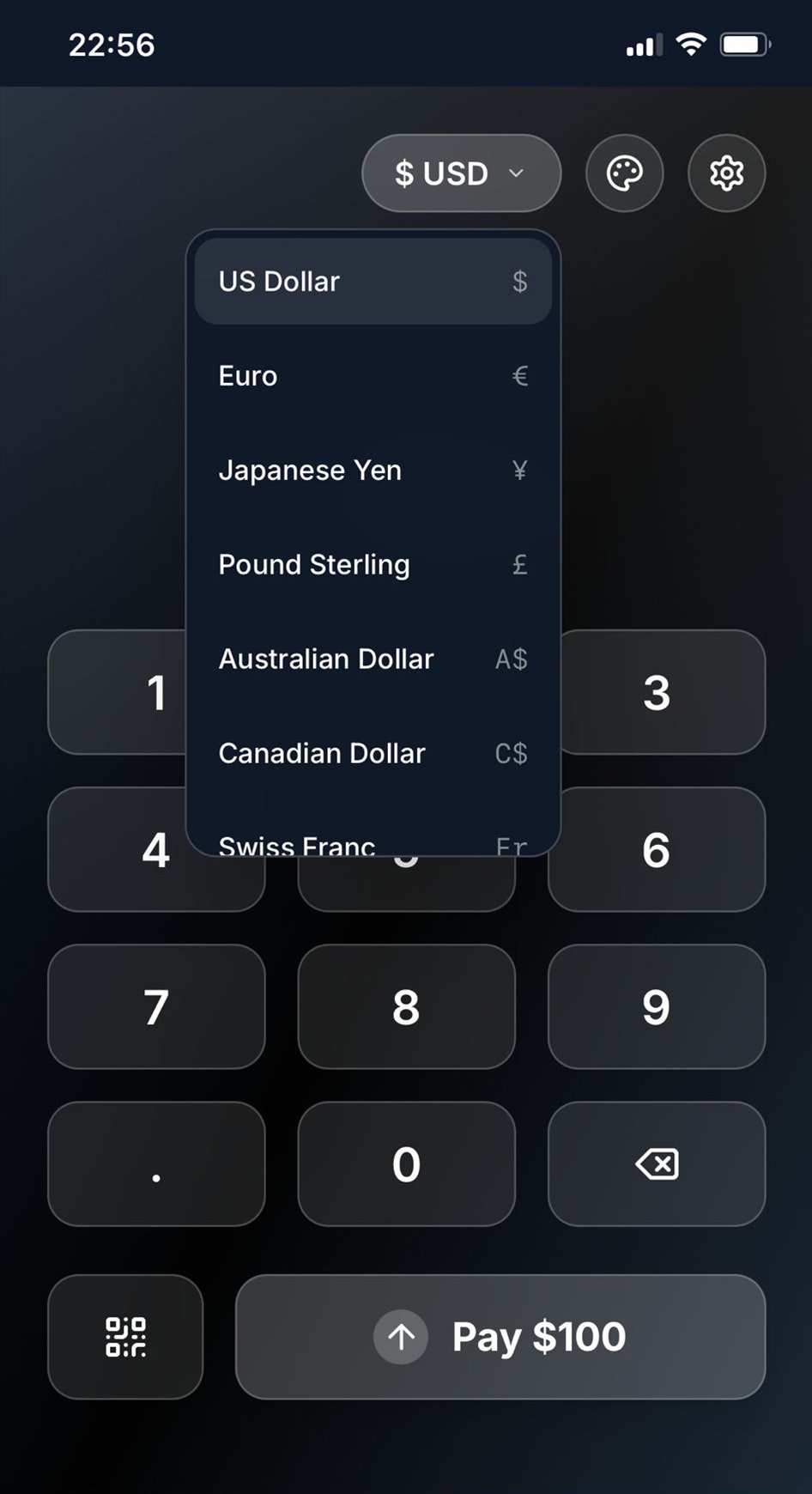
Task: Open settings gear
Action: tap(726, 173)
